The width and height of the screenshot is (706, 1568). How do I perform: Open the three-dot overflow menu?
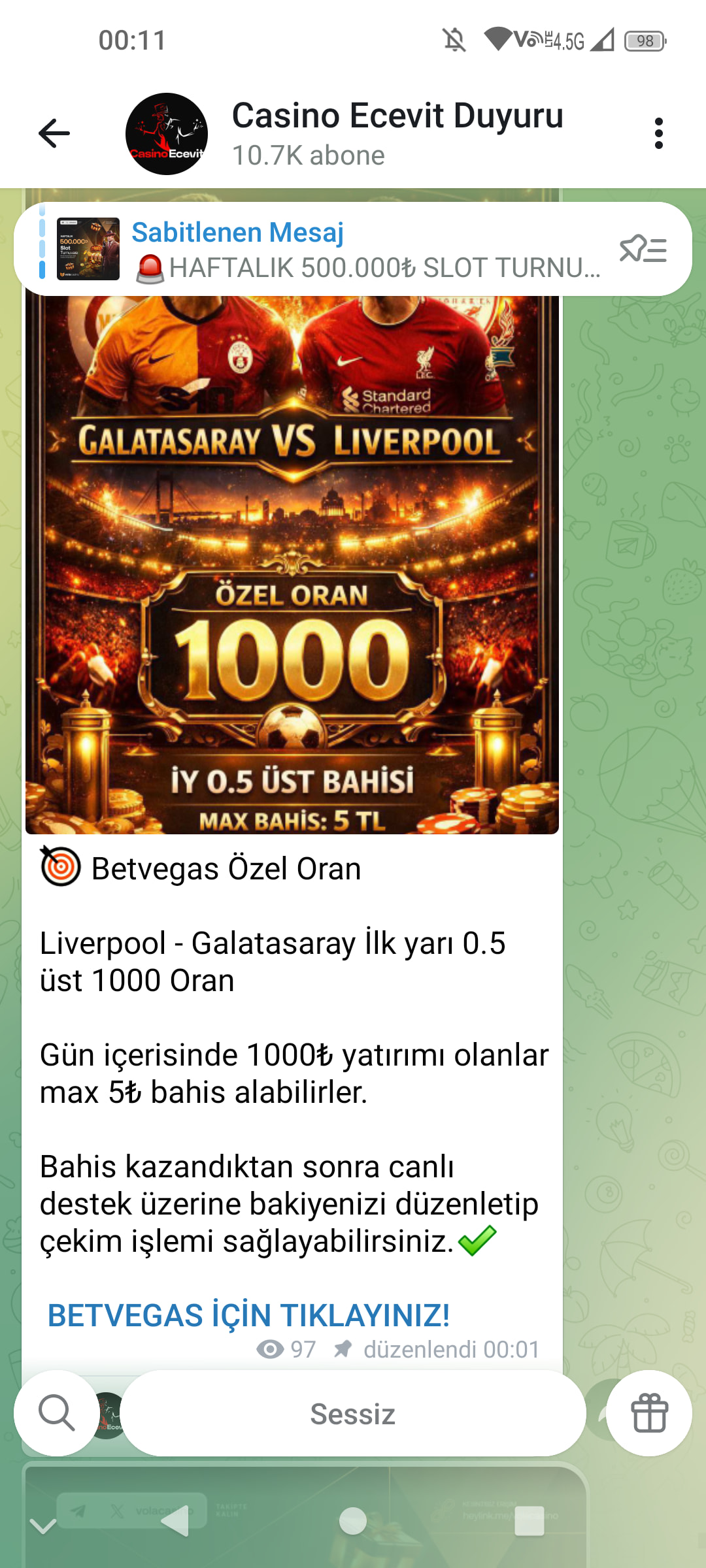pyautogui.click(x=658, y=133)
